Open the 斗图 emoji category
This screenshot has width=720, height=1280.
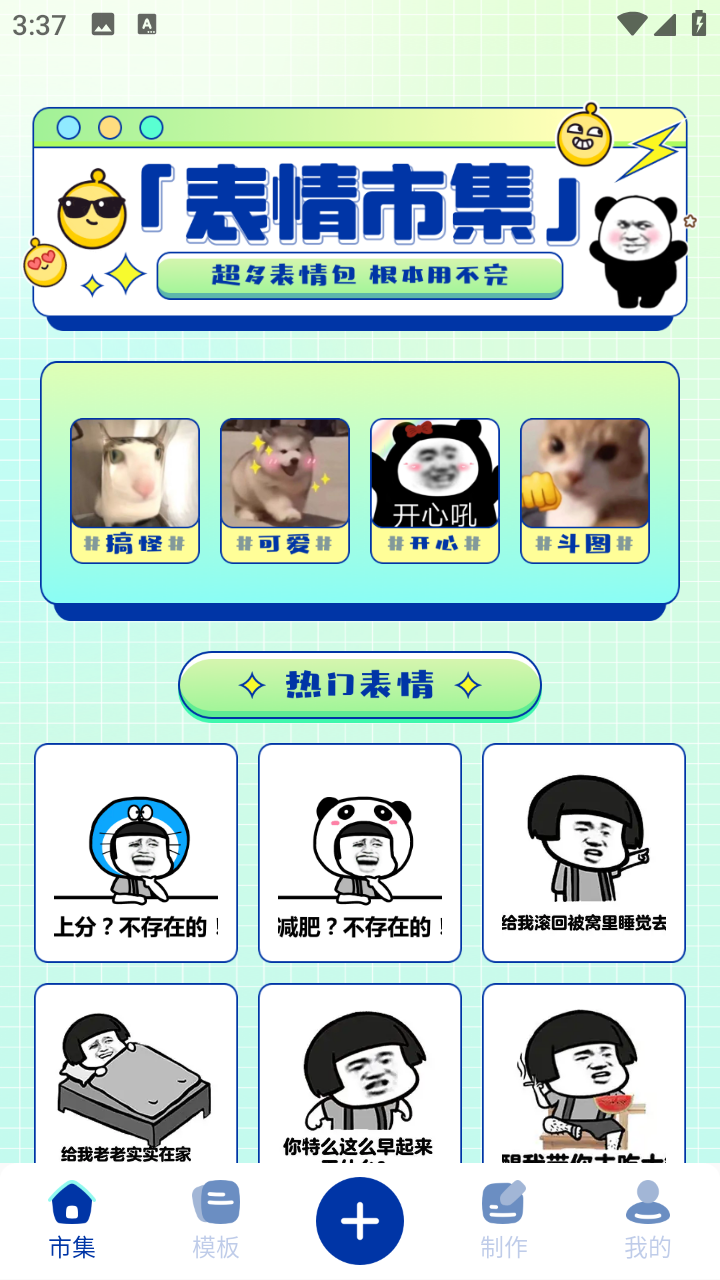click(x=585, y=490)
